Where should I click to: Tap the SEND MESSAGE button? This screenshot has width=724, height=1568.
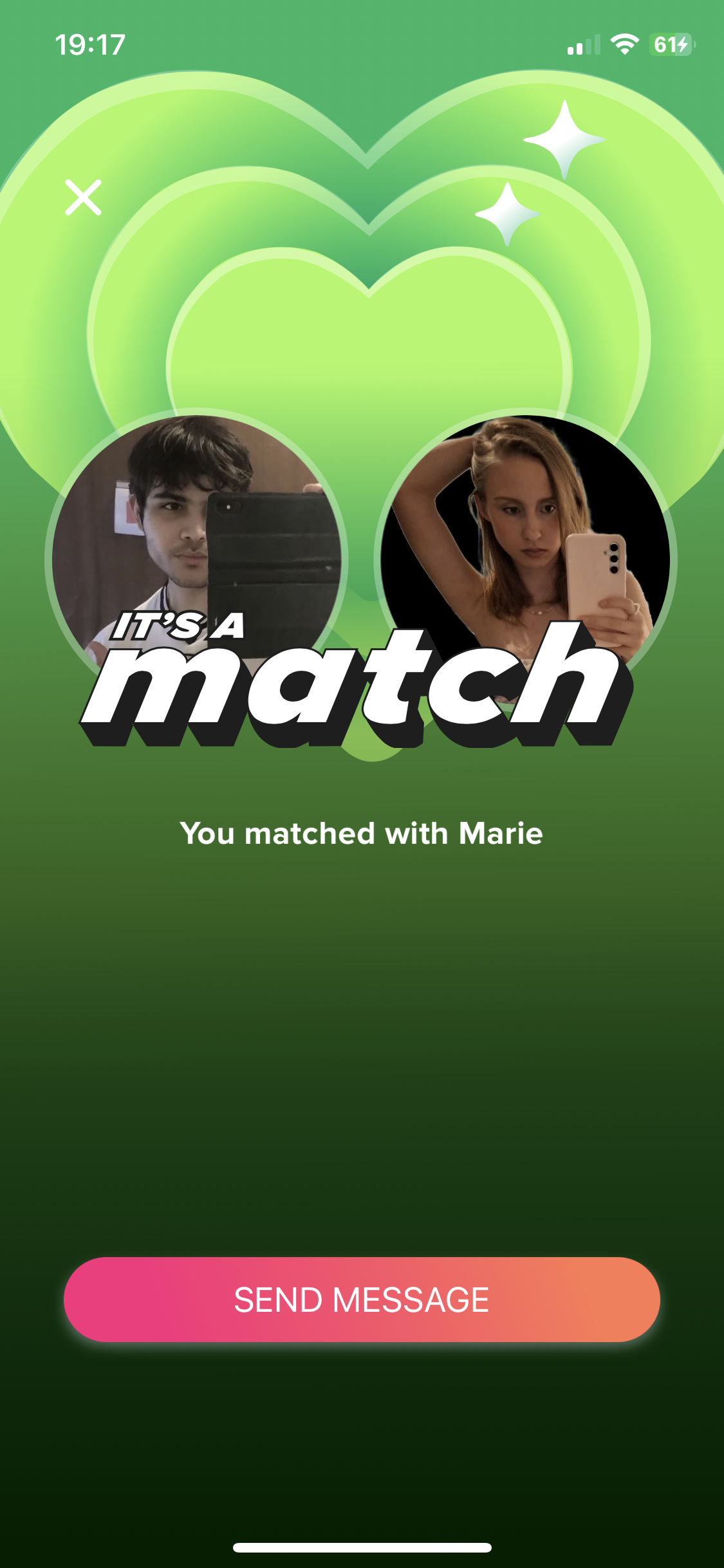point(362,1299)
